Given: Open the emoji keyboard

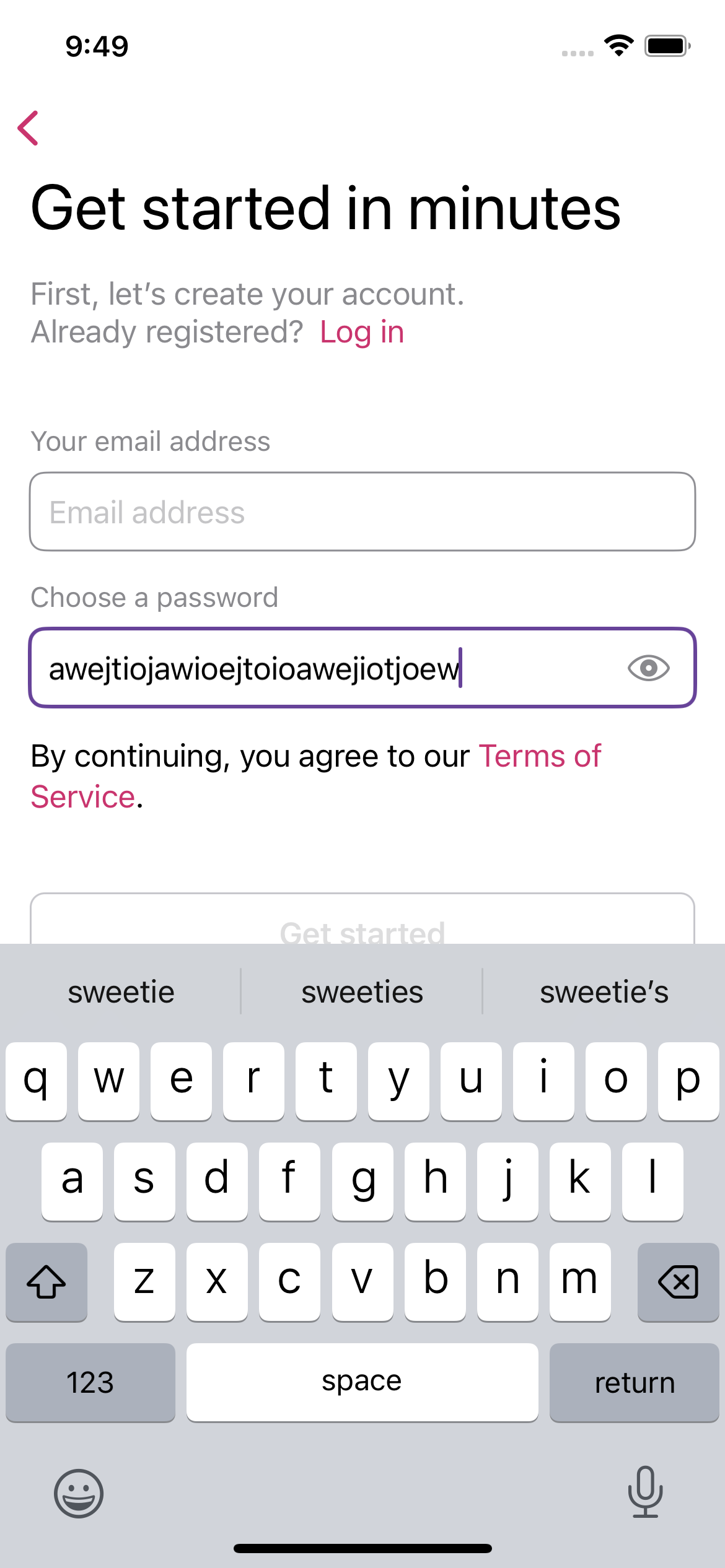Looking at the screenshot, I should pos(79,1493).
